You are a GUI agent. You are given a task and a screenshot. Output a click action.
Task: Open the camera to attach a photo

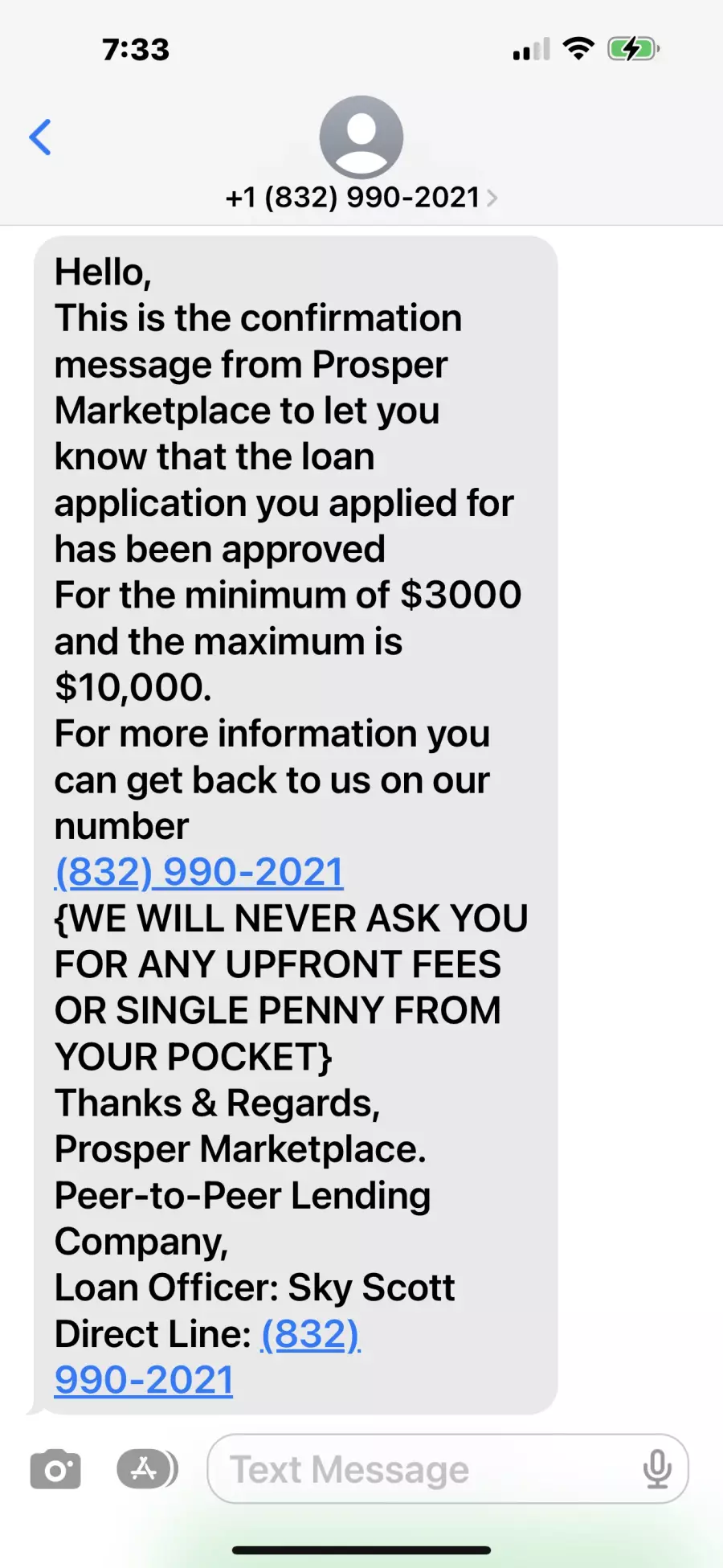tap(55, 1469)
